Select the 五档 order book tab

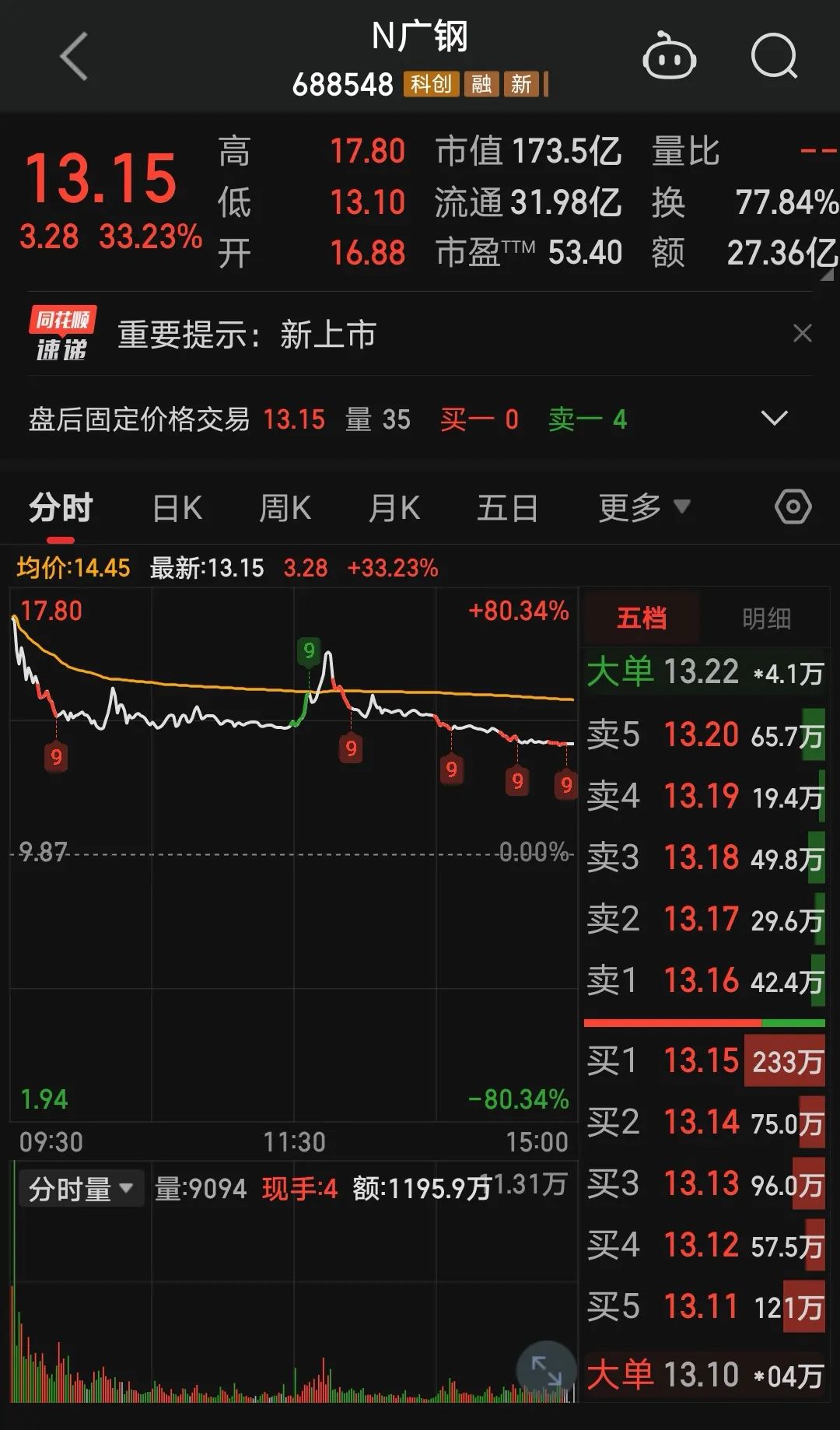click(x=642, y=619)
